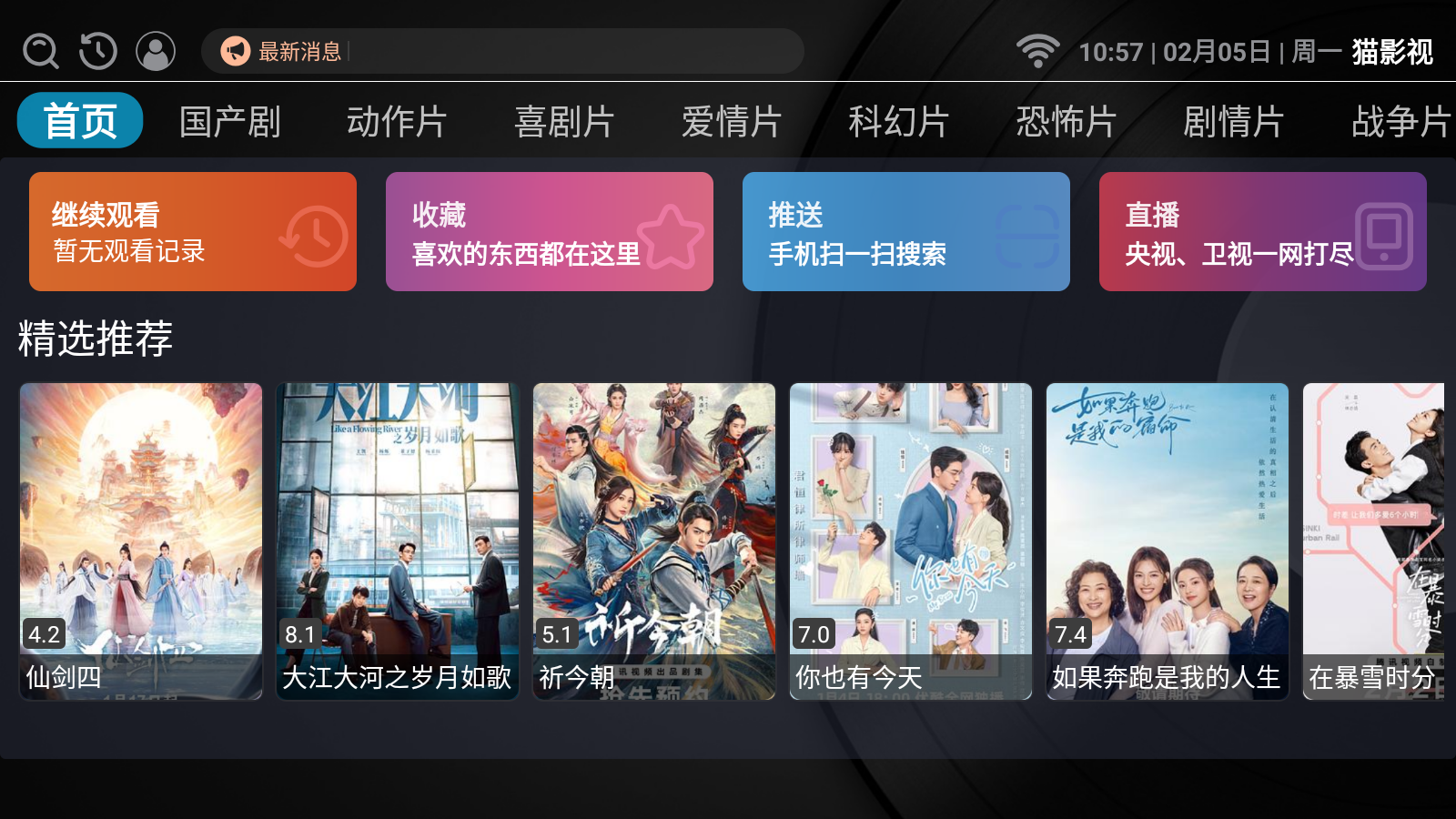Open 推送 scan-to-search card
The height and width of the screenshot is (819, 1456).
point(906,232)
